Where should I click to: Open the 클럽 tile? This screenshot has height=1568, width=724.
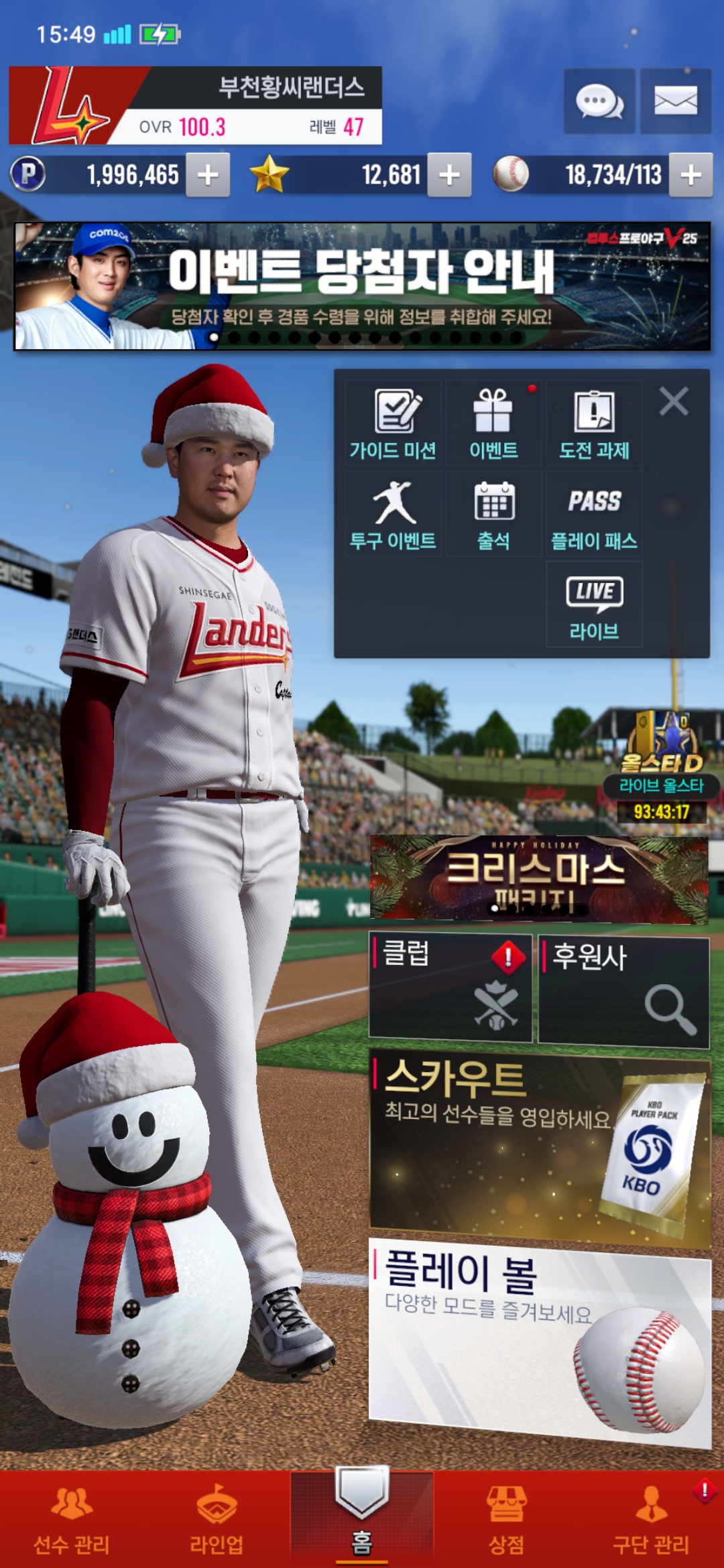tap(450, 988)
